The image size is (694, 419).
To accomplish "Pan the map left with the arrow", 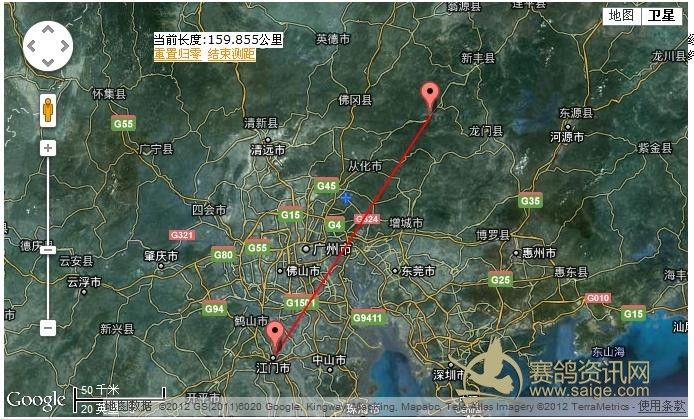I will (x=31, y=45).
